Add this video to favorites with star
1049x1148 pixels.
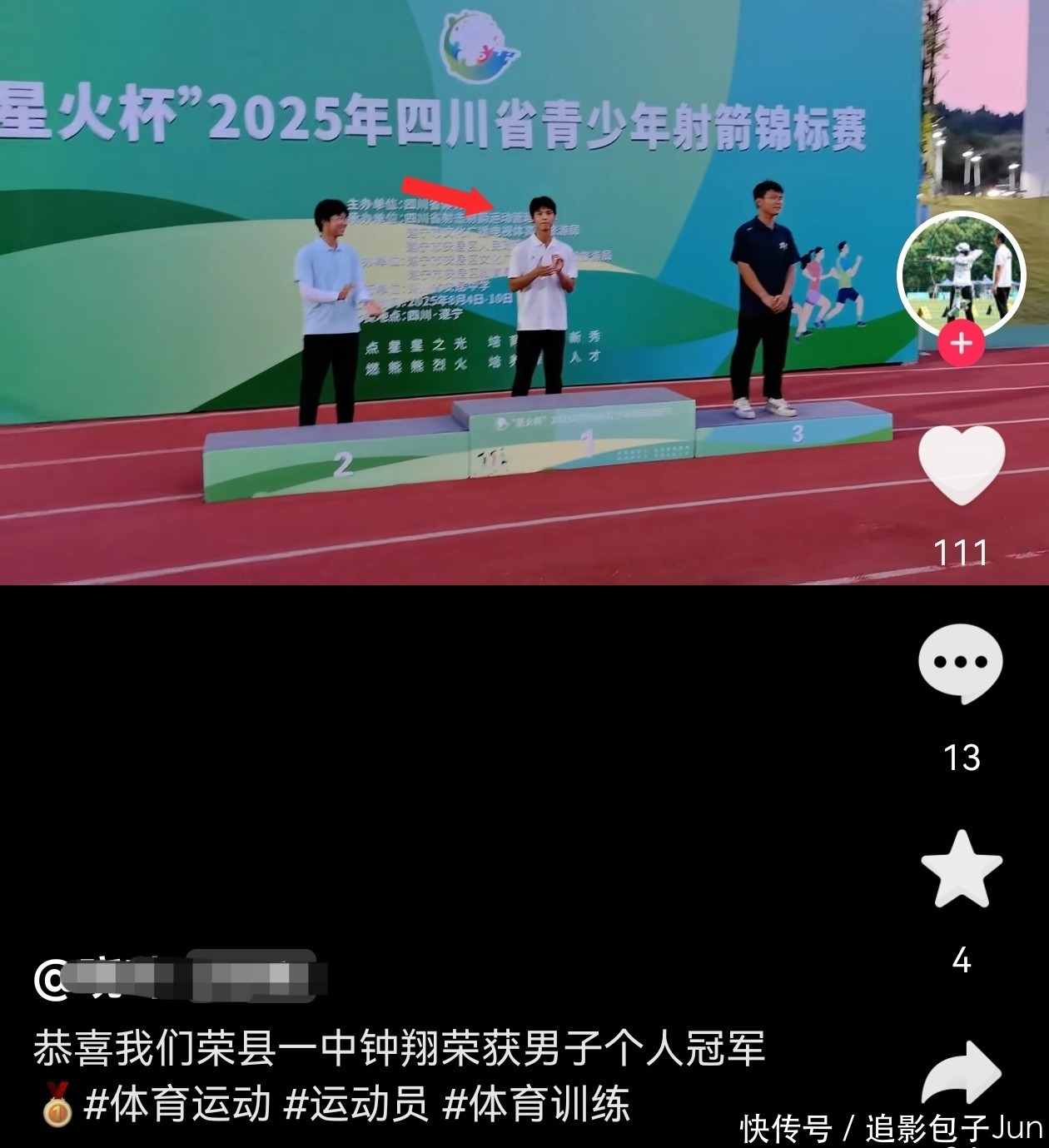[962, 869]
